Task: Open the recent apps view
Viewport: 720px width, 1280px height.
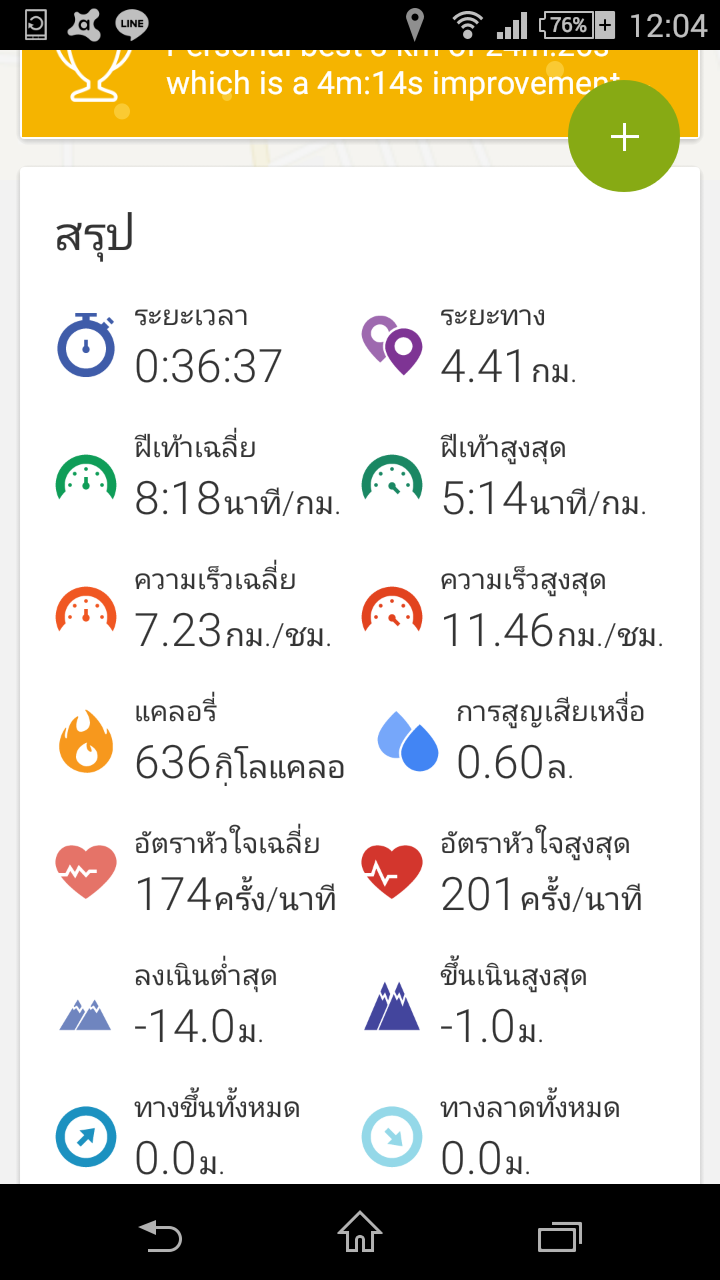Action: pyautogui.click(x=560, y=1236)
